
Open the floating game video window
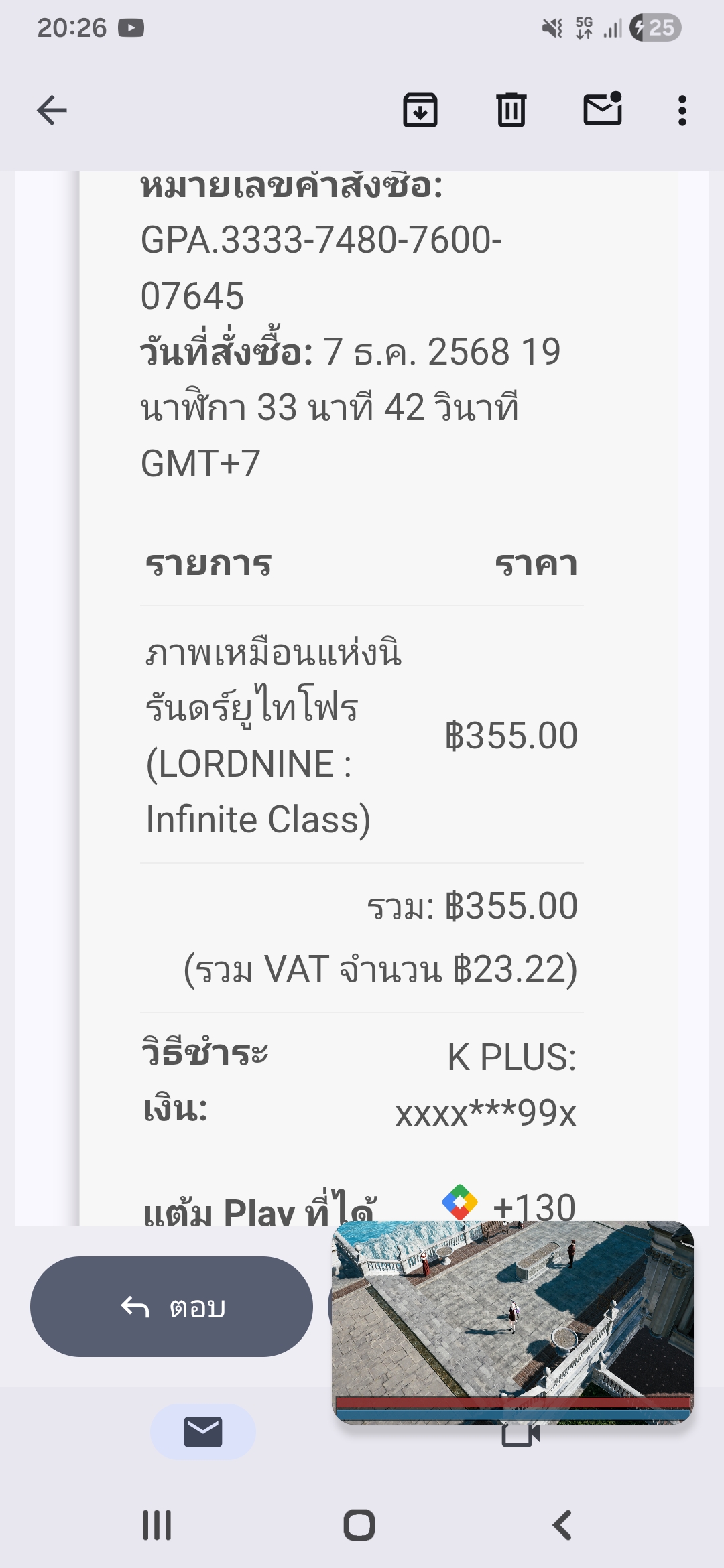click(513, 1320)
